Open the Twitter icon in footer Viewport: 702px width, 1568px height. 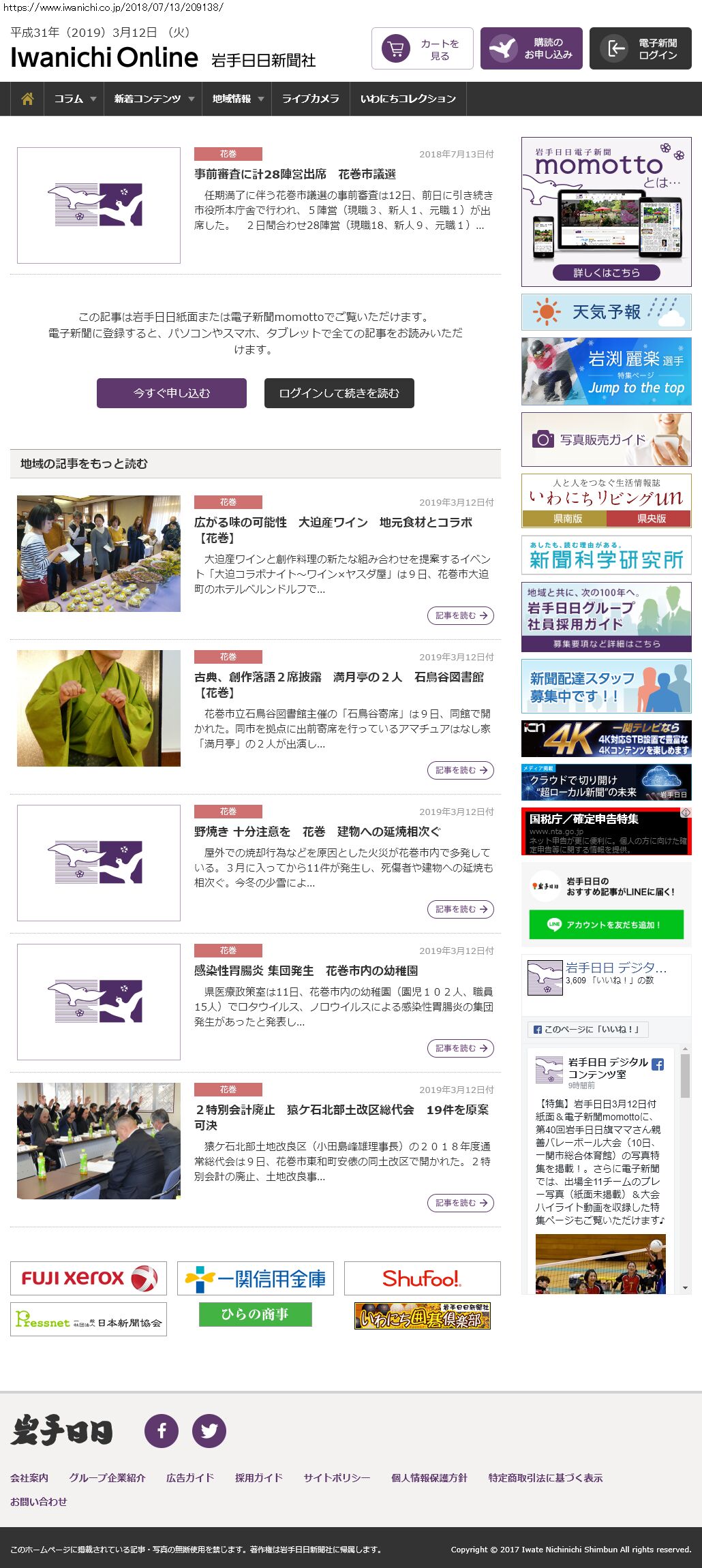point(209,1430)
